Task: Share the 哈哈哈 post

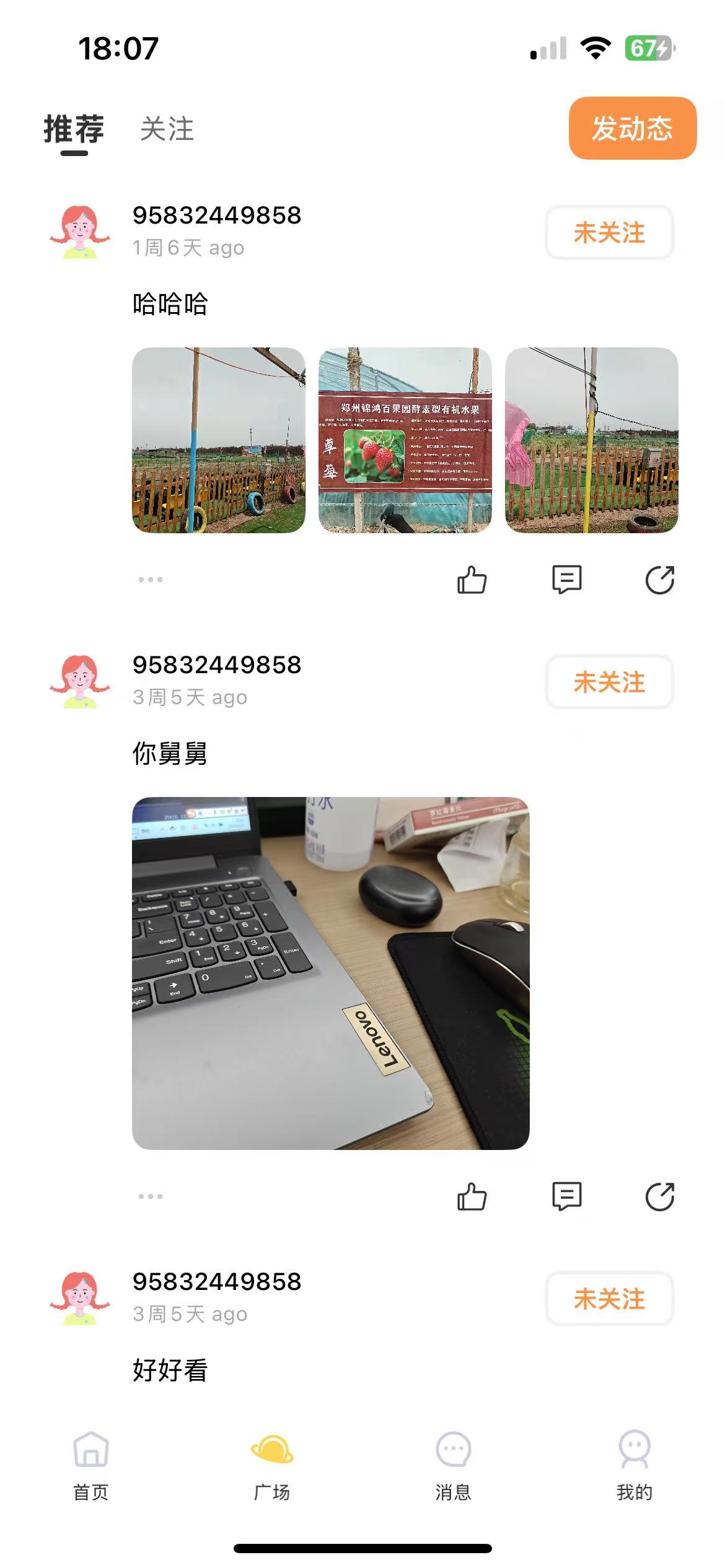Action: [659, 580]
